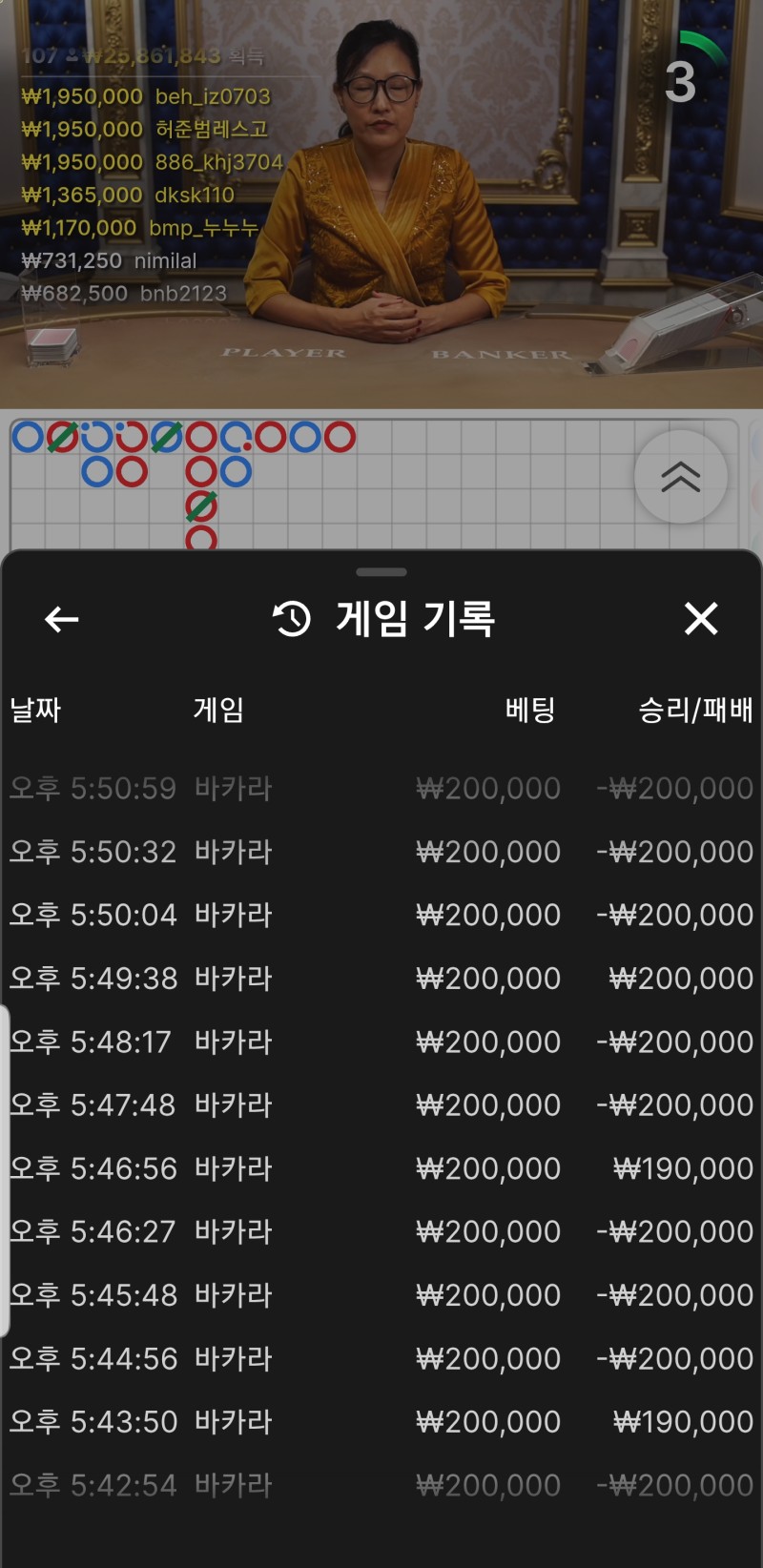Click the red circle crossed with a green tie slash
This screenshot has width=763, height=1568.
(x=199, y=503)
